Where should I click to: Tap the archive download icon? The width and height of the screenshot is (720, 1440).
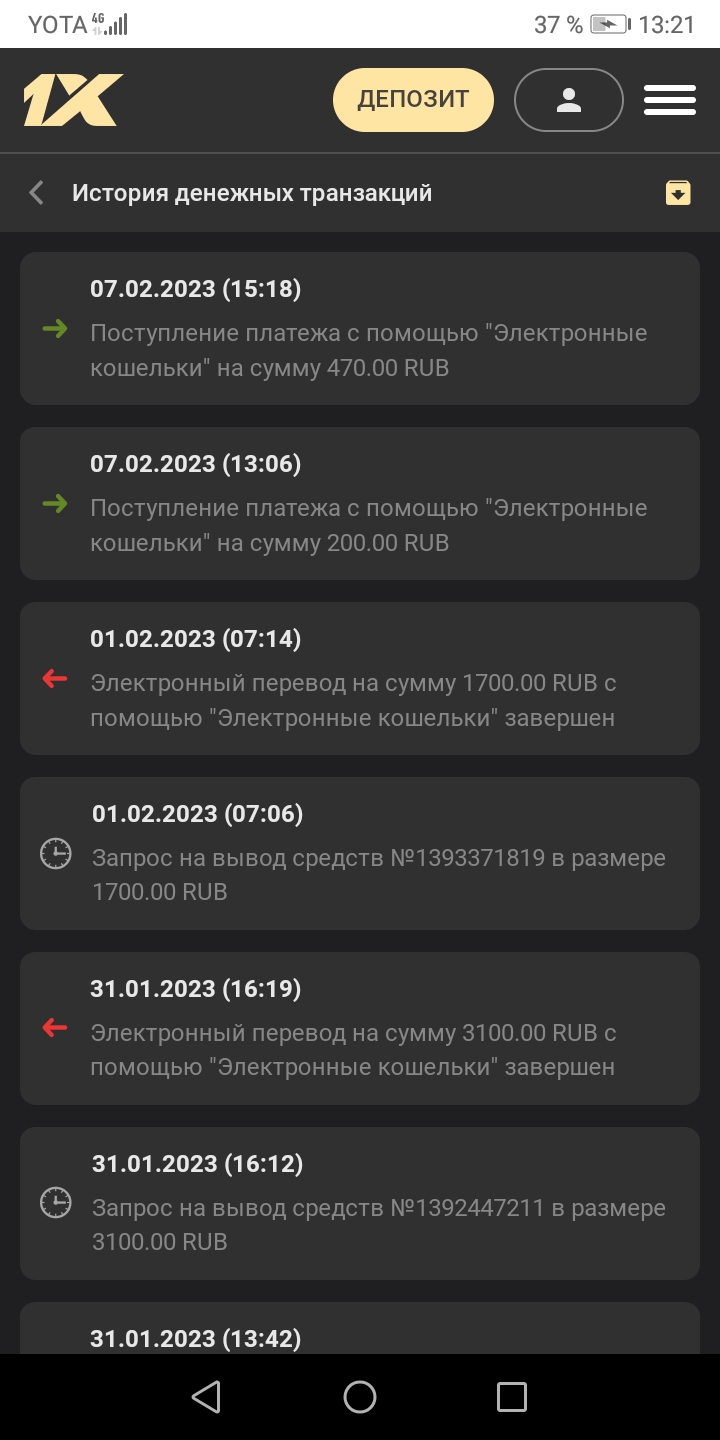pos(678,193)
